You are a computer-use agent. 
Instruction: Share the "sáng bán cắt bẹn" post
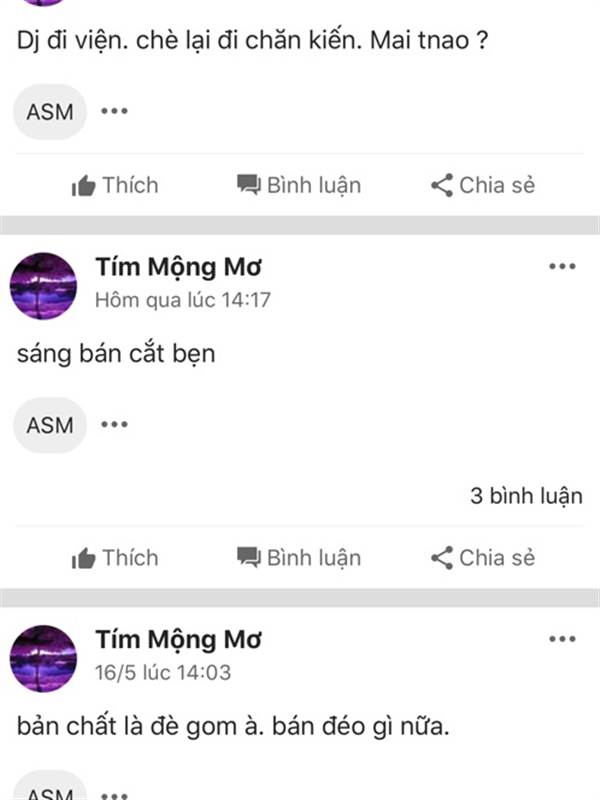(483, 558)
